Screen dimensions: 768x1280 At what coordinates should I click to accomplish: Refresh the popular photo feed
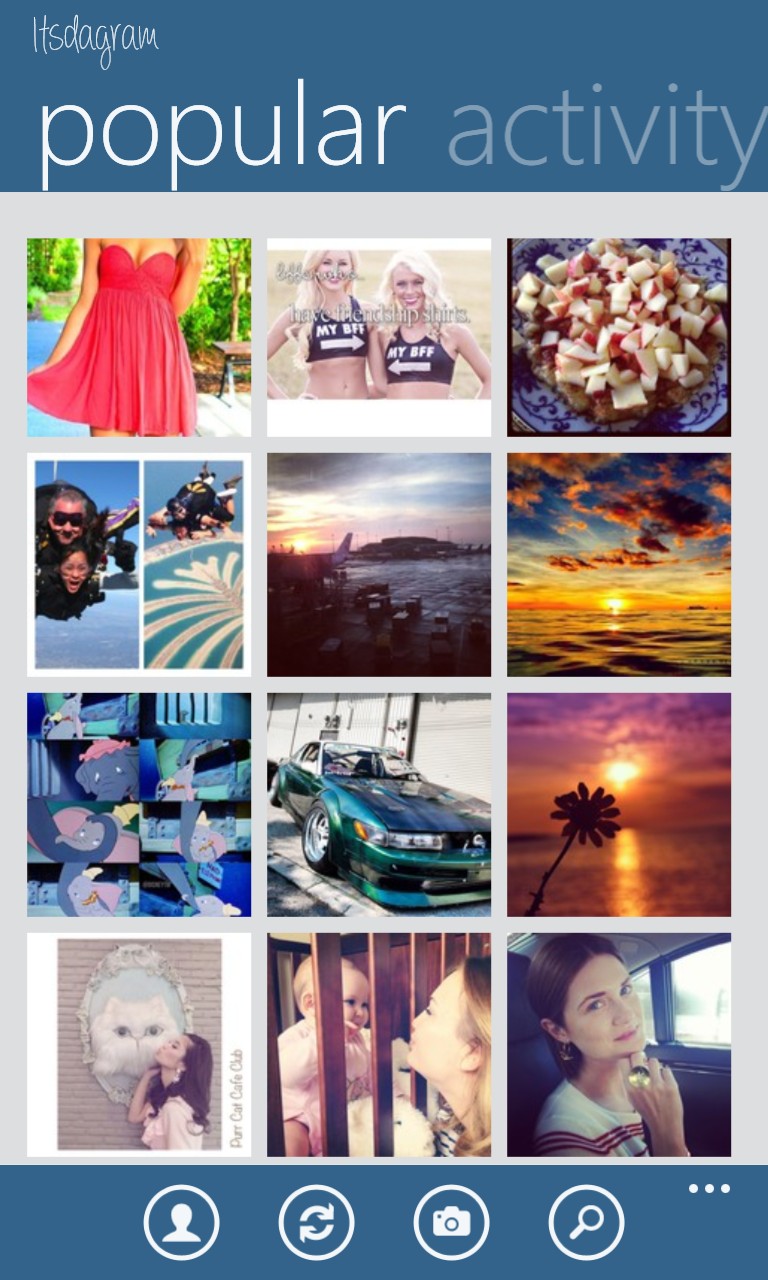[x=316, y=1222]
